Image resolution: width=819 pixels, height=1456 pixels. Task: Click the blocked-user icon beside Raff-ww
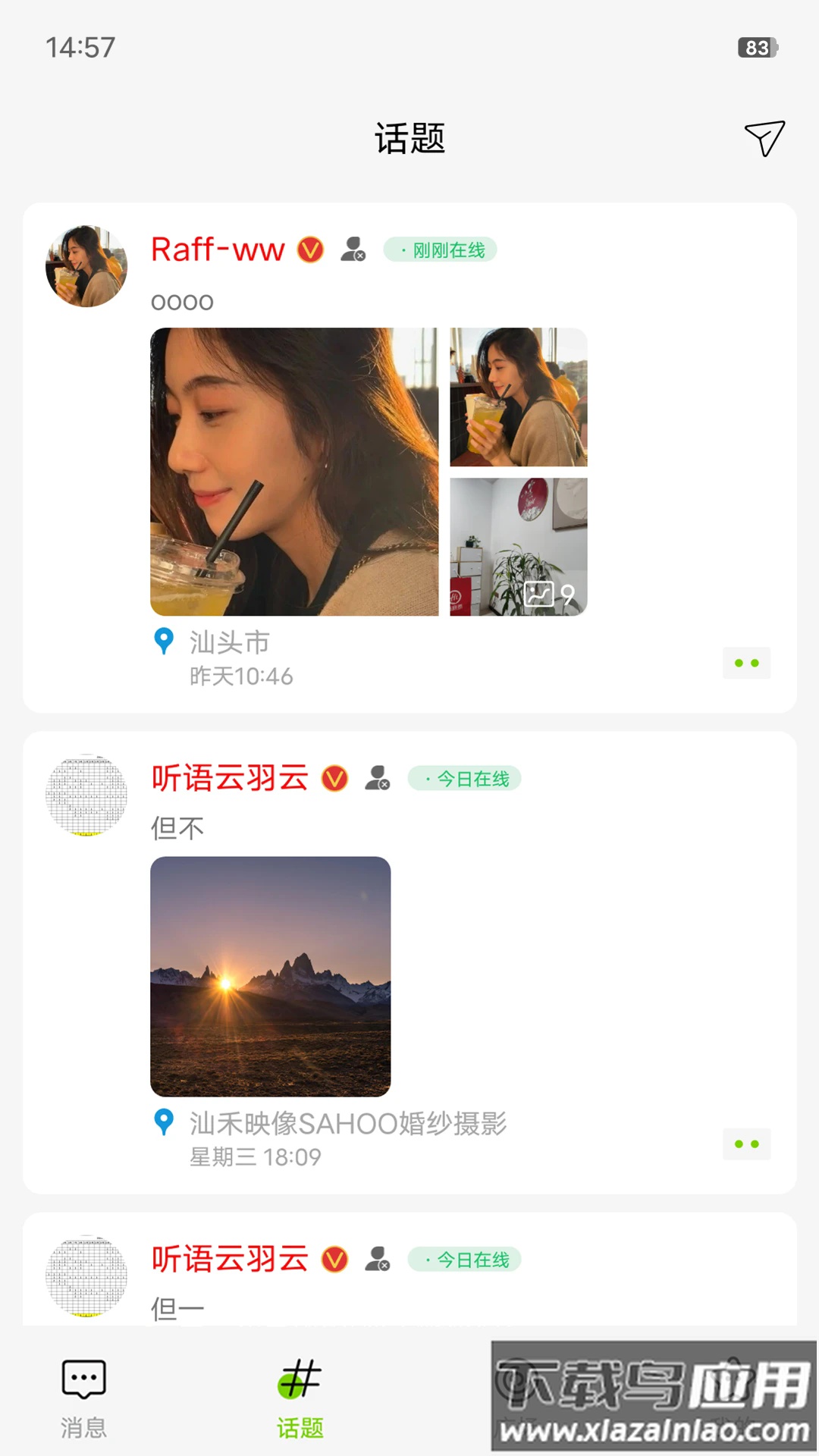pos(353,249)
